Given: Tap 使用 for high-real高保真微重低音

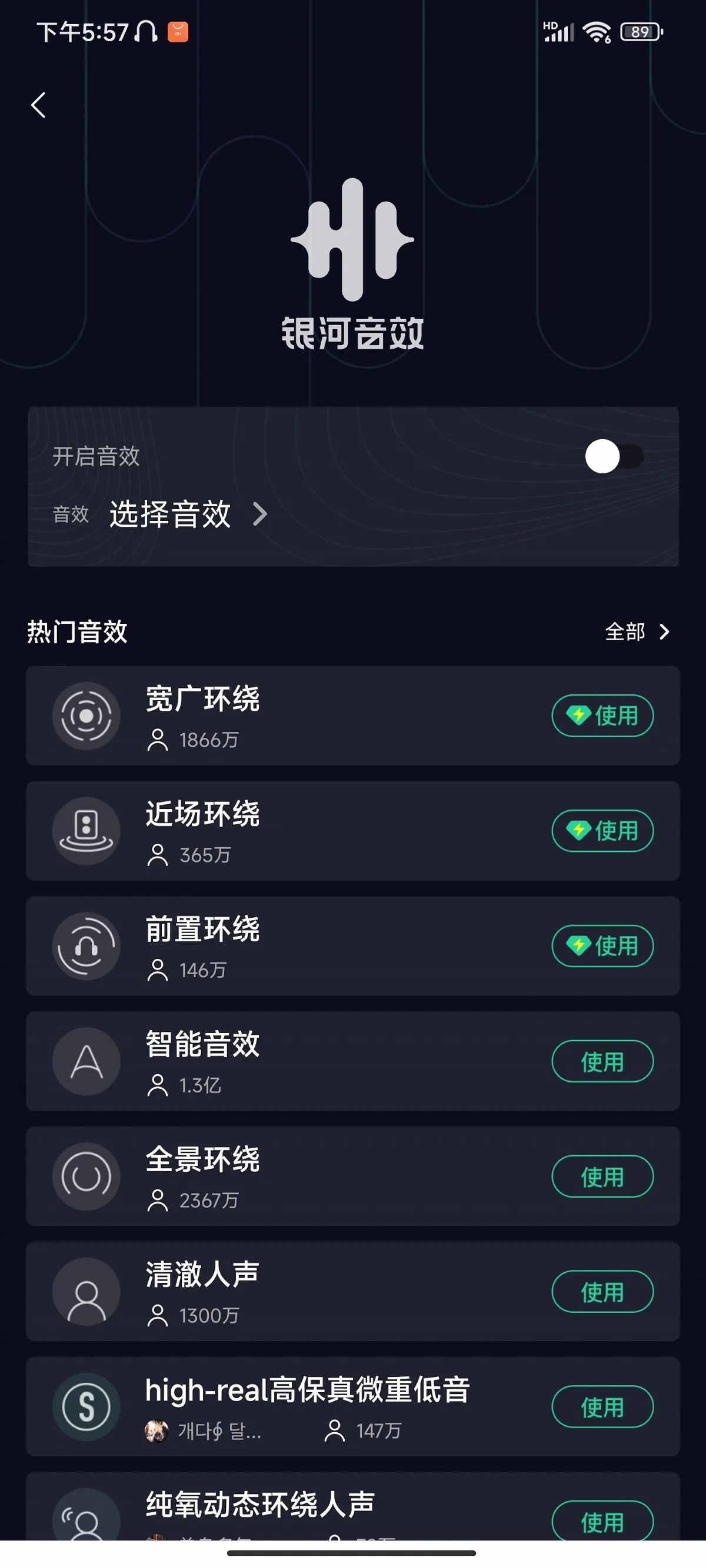Looking at the screenshot, I should tap(602, 1407).
